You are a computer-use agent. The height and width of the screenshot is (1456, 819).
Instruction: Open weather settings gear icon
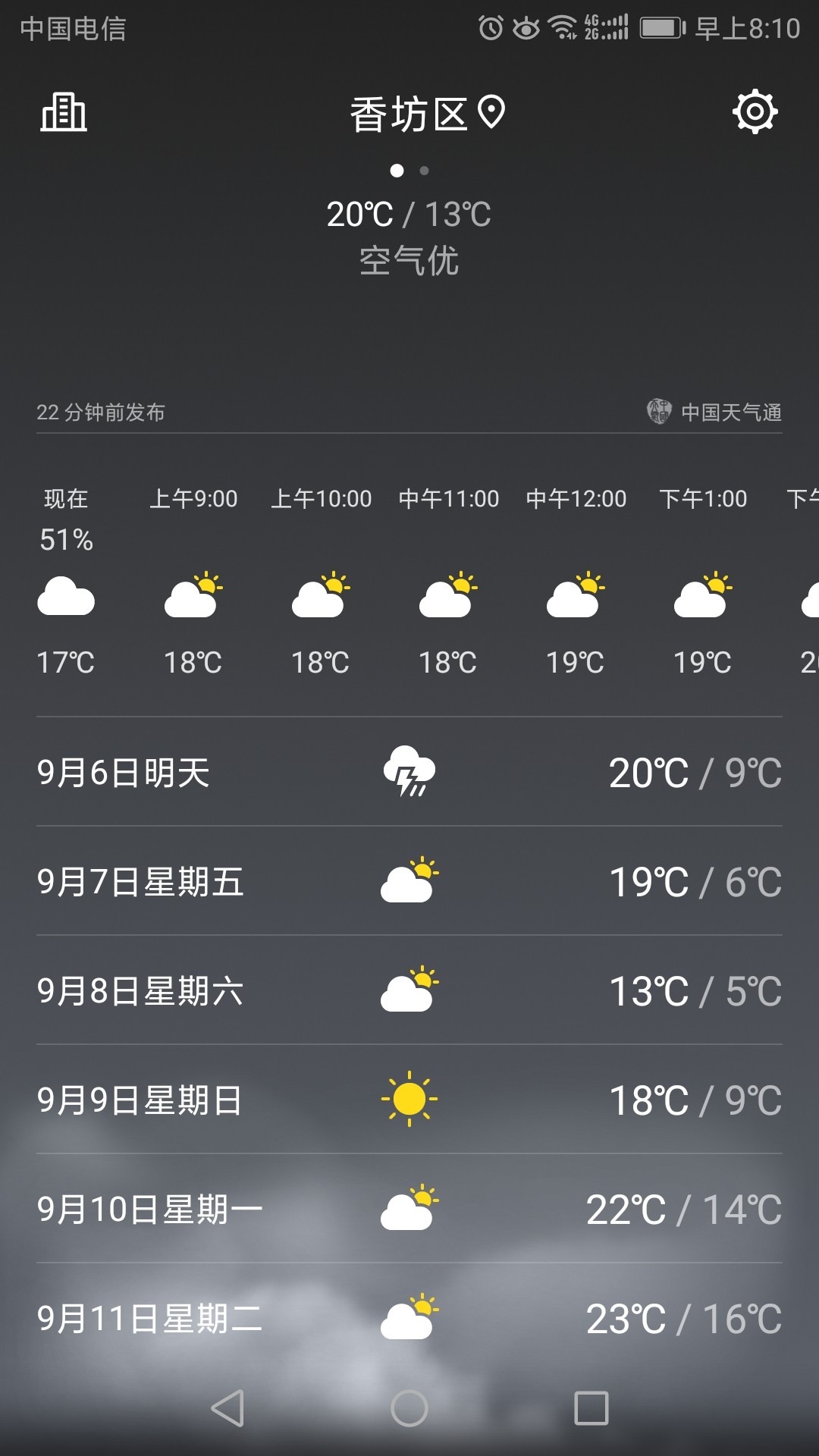pyautogui.click(x=755, y=112)
